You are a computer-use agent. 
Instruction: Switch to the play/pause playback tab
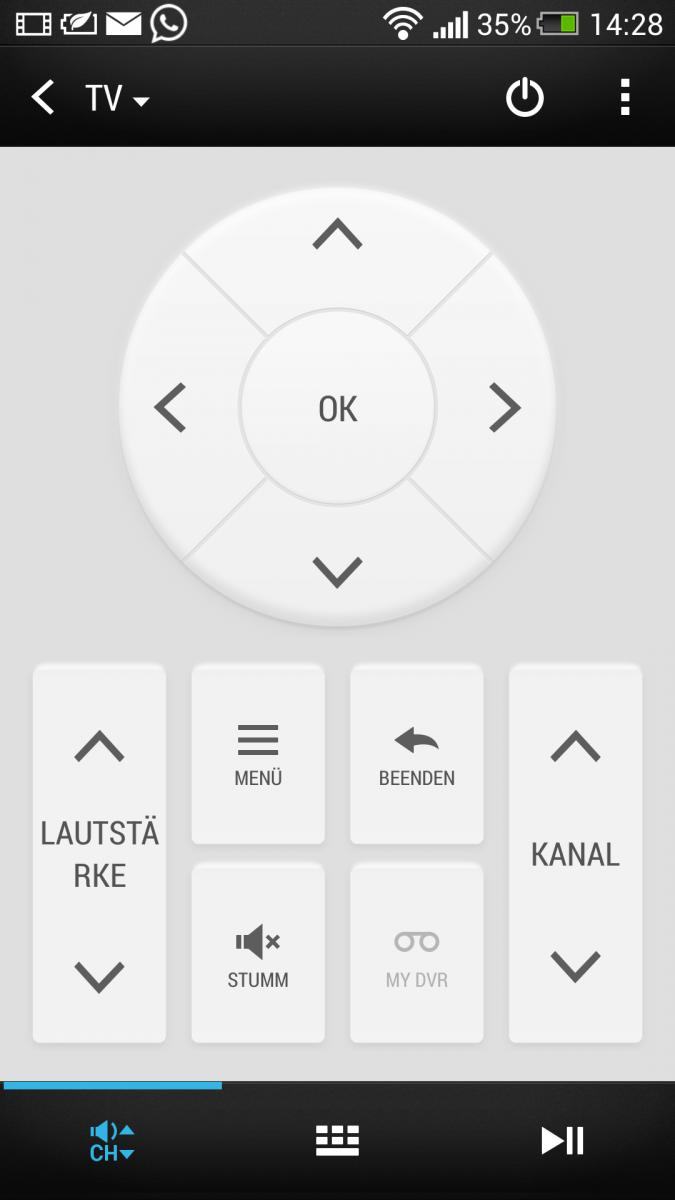tap(562, 1141)
